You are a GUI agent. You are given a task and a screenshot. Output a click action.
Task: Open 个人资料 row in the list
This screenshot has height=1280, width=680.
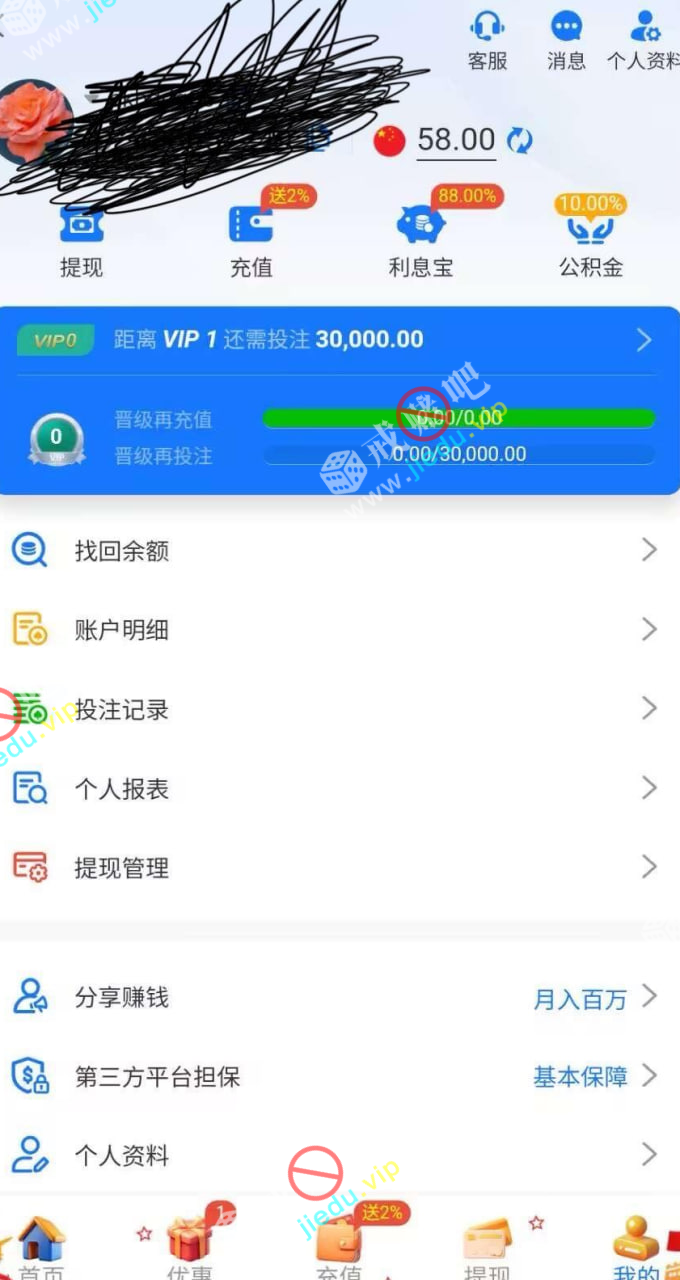340,1155
